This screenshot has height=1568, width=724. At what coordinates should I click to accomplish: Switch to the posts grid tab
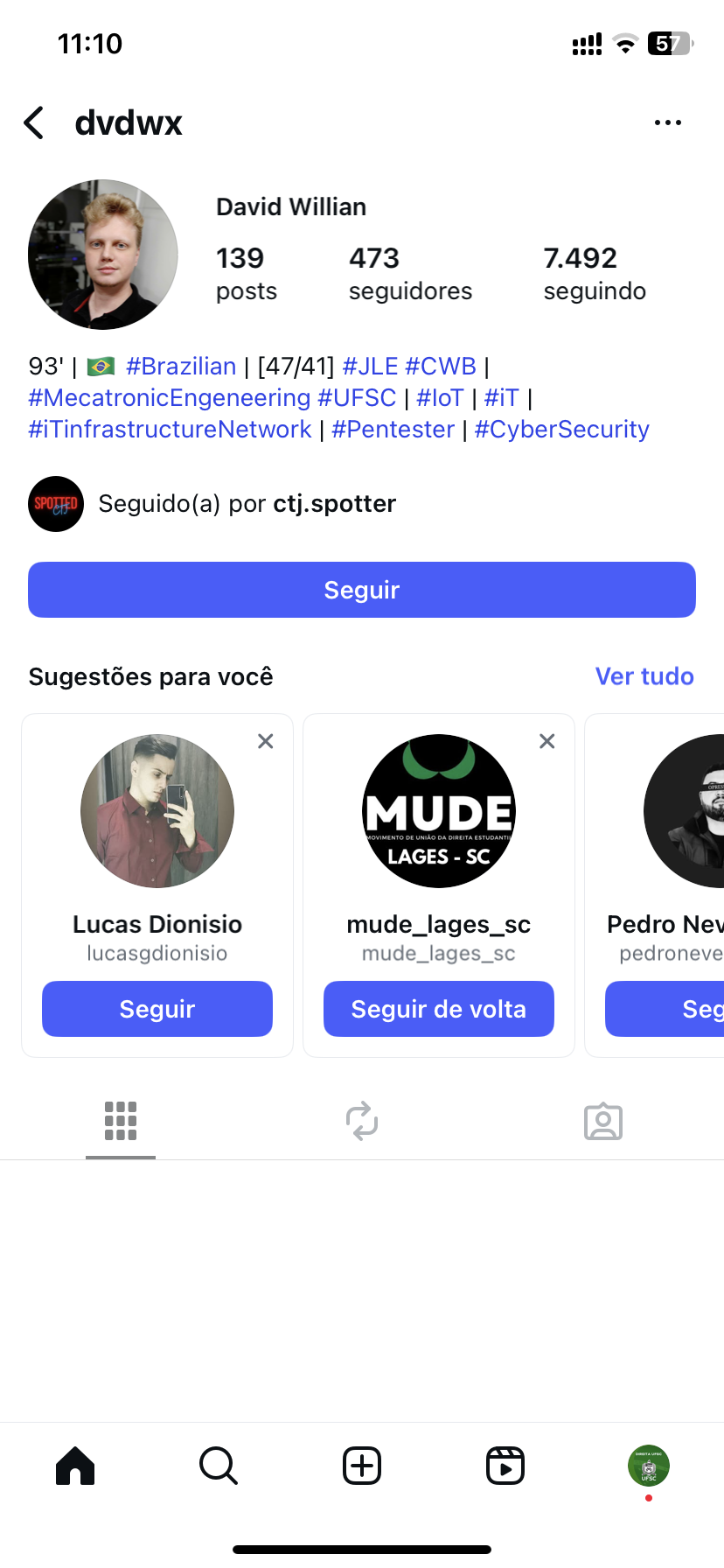point(121,1121)
